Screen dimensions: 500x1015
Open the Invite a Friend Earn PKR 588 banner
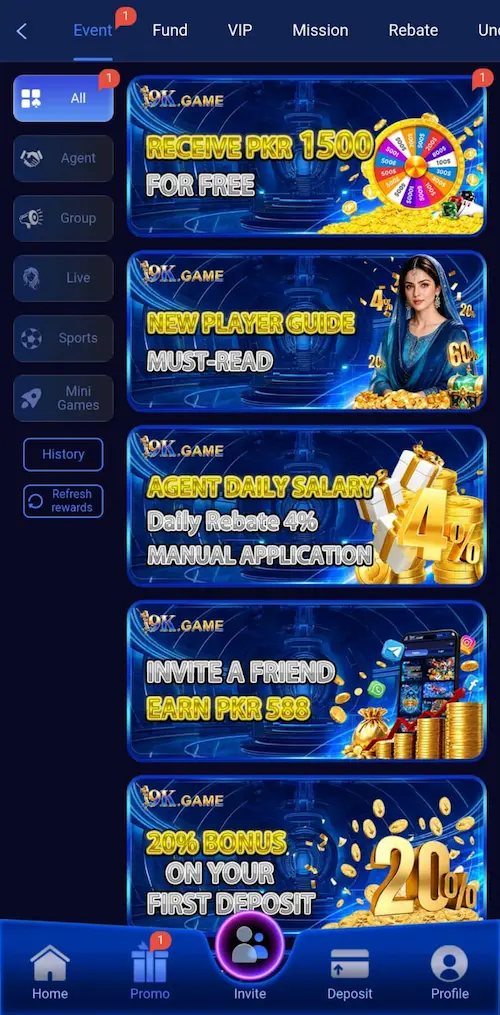tap(306, 680)
